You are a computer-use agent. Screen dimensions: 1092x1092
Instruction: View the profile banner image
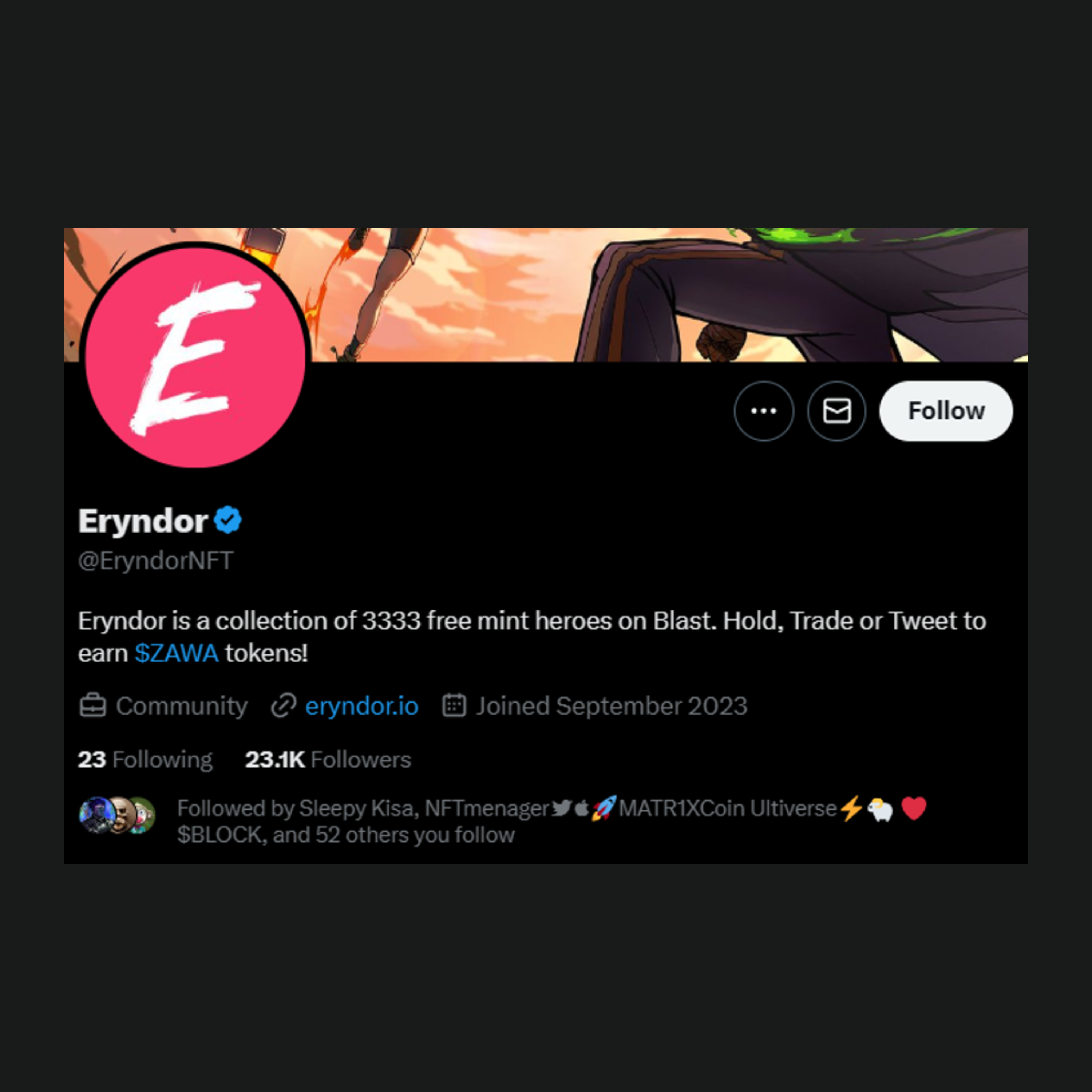click(x=622, y=294)
